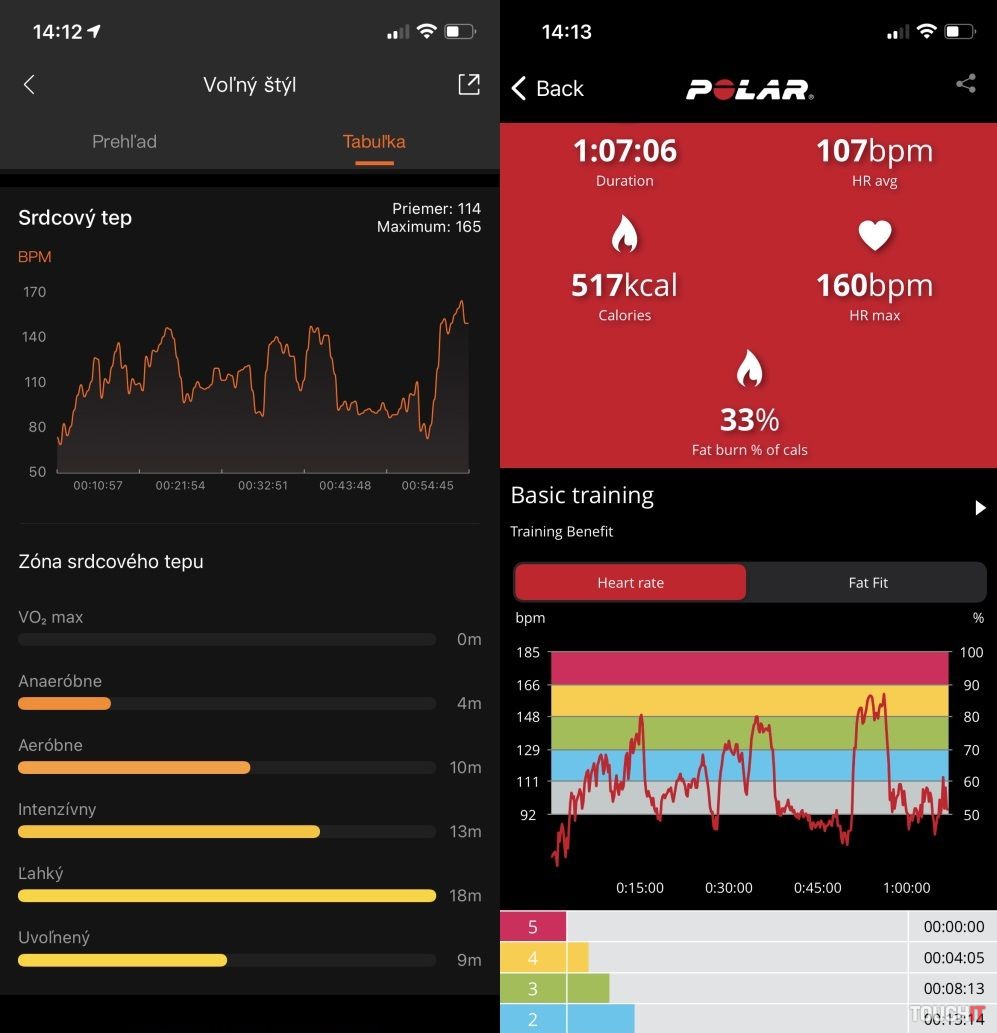Viewport: 997px width, 1033px height.
Task: Go back from Voľný štýl screen
Action: 29,85
